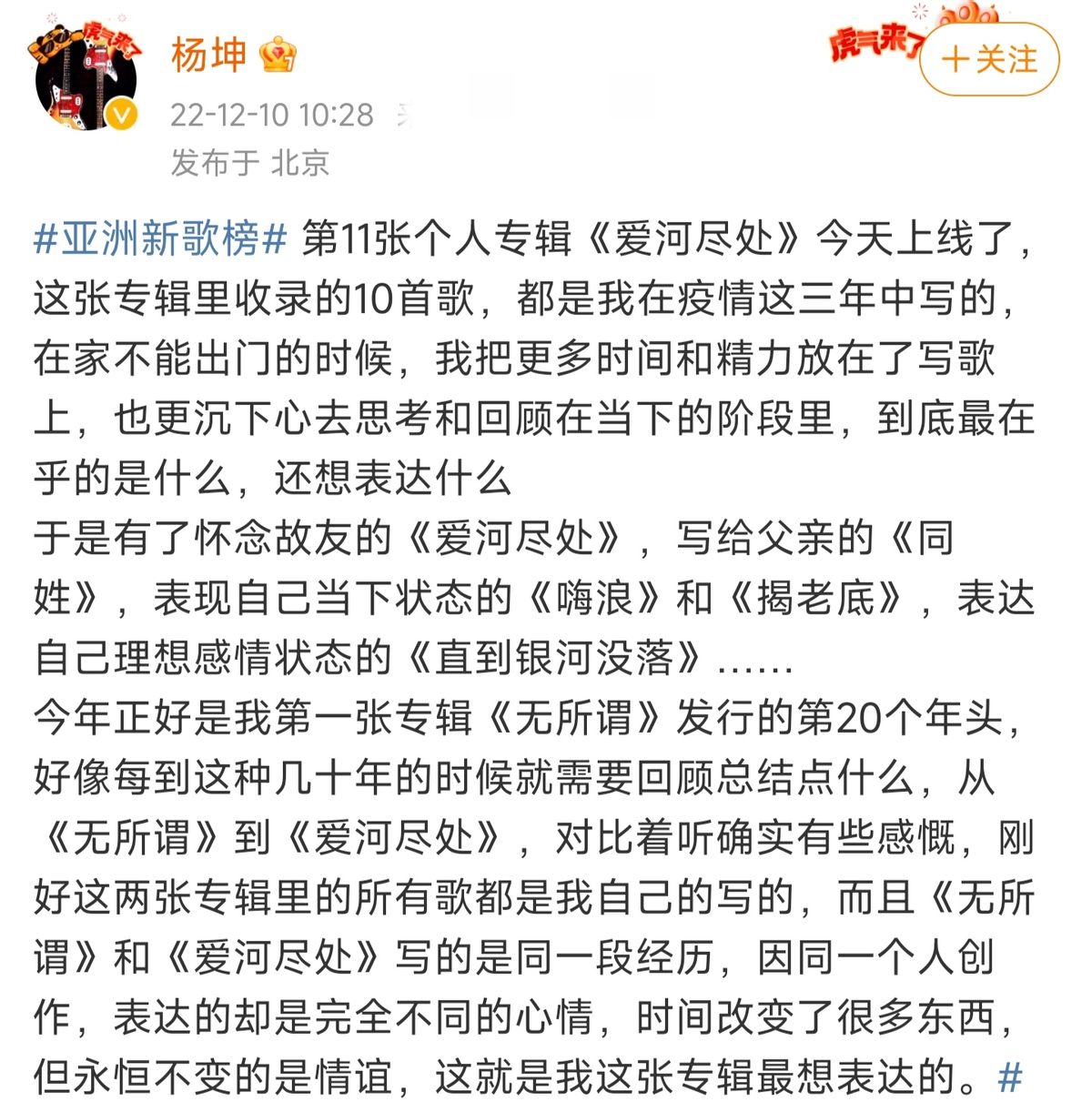The image size is (1092, 1102).
Task: Open the #亚洲新歌榜# hashtag topic
Action: click(161, 238)
